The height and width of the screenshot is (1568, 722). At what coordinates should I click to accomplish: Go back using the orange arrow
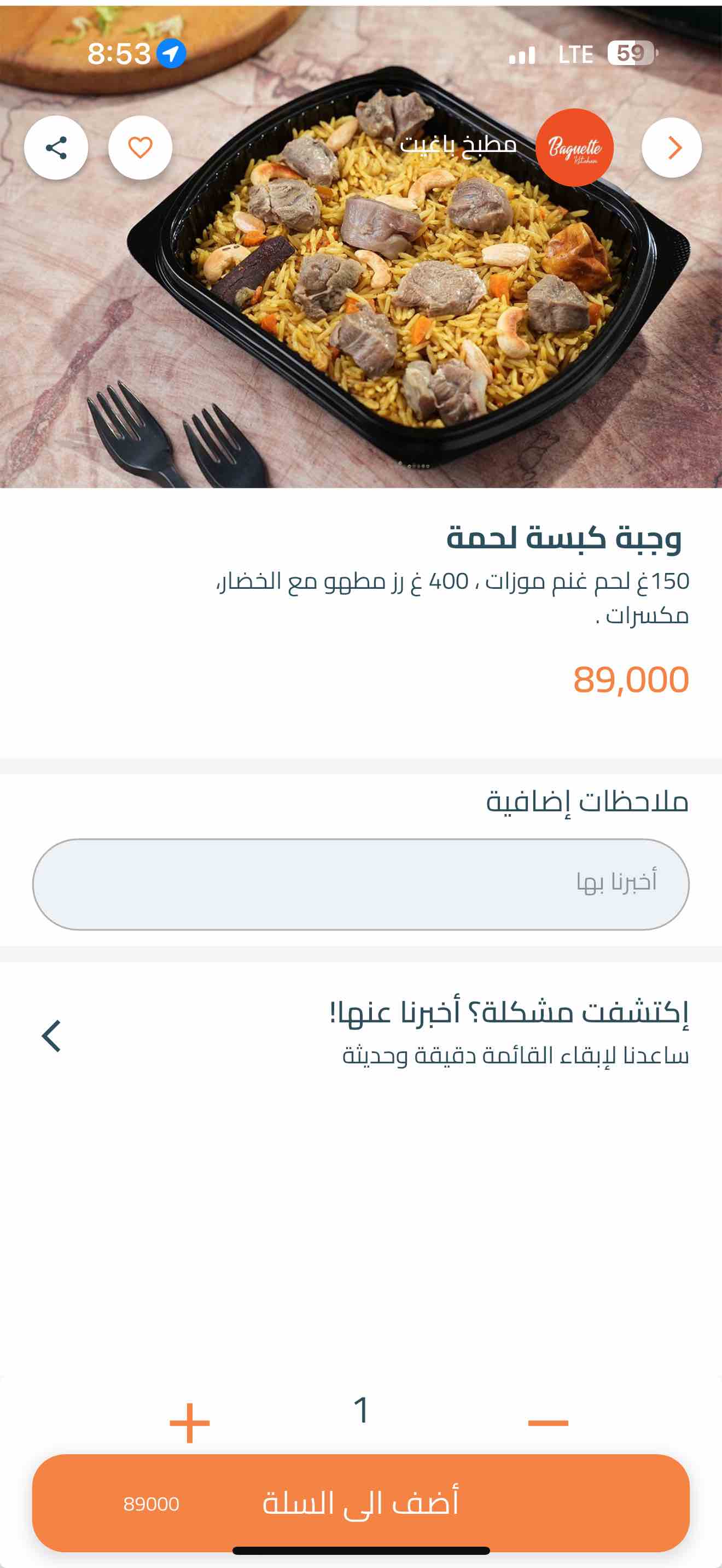[x=672, y=148]
